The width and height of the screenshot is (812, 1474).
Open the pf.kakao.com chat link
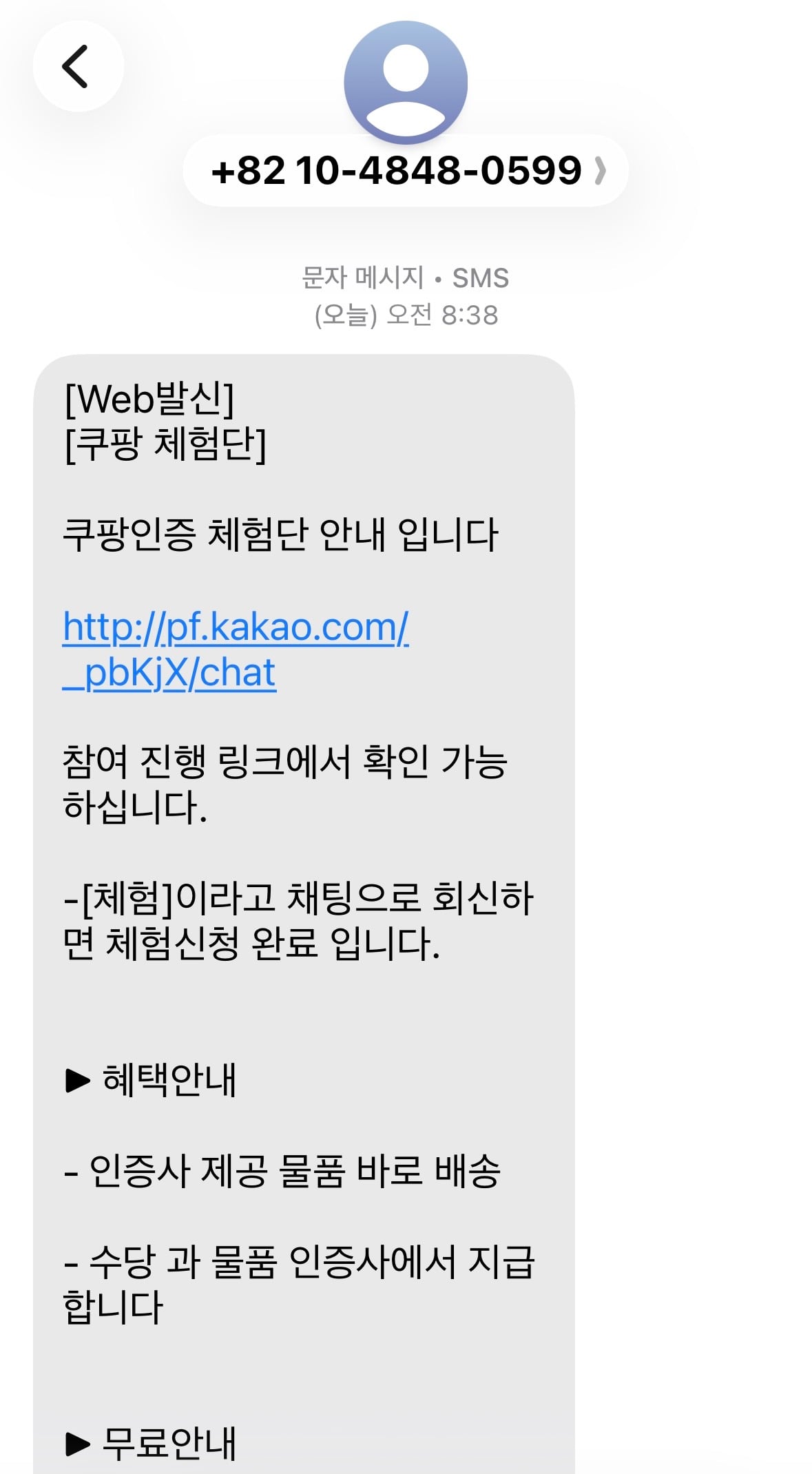pyautogui.click(x=236, y=650)
